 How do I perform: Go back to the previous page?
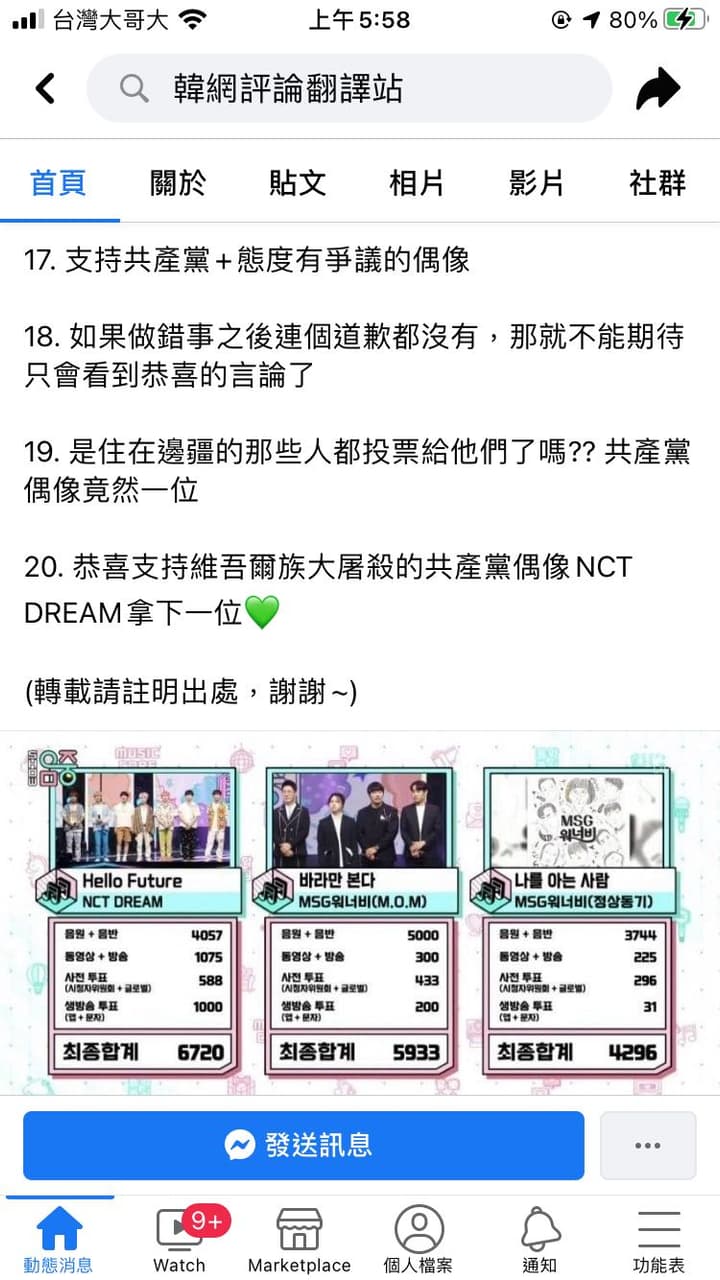tap(45, 89)
